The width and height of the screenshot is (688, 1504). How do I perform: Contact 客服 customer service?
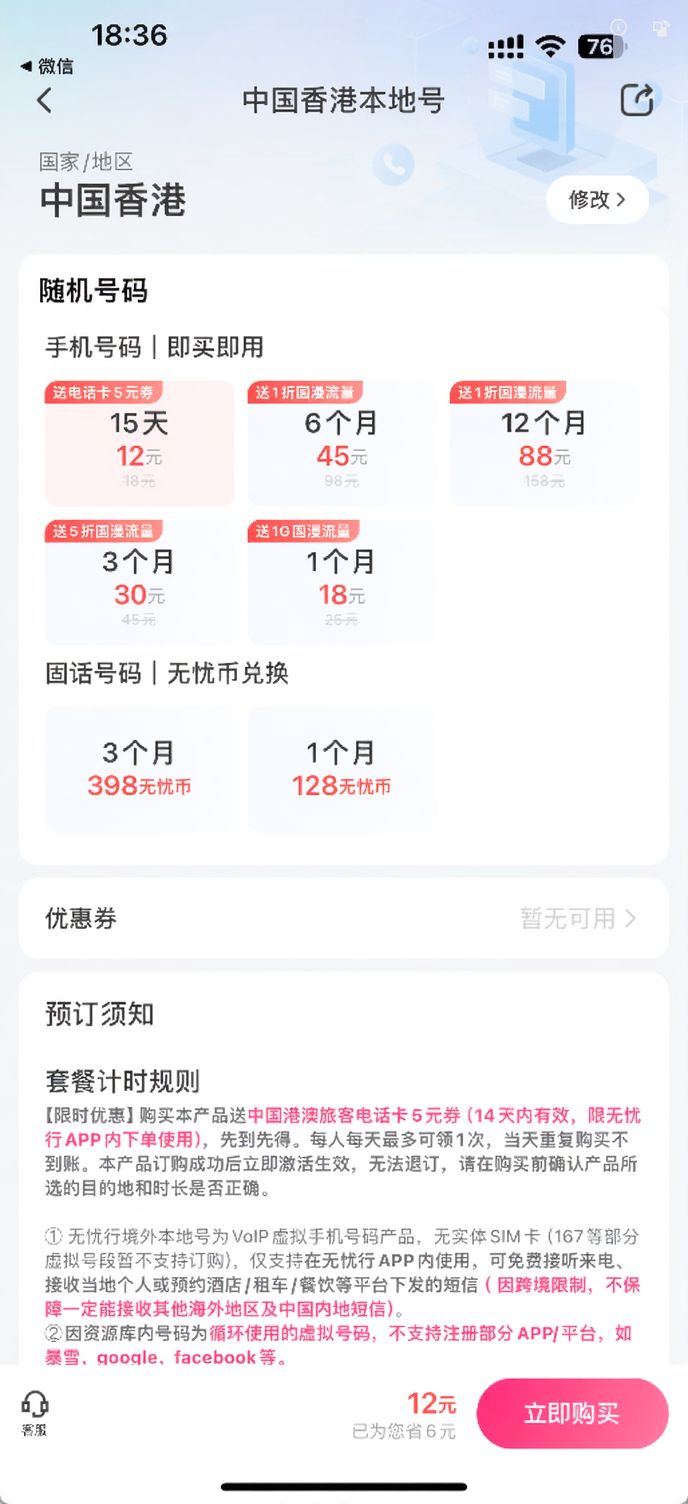35,1414
